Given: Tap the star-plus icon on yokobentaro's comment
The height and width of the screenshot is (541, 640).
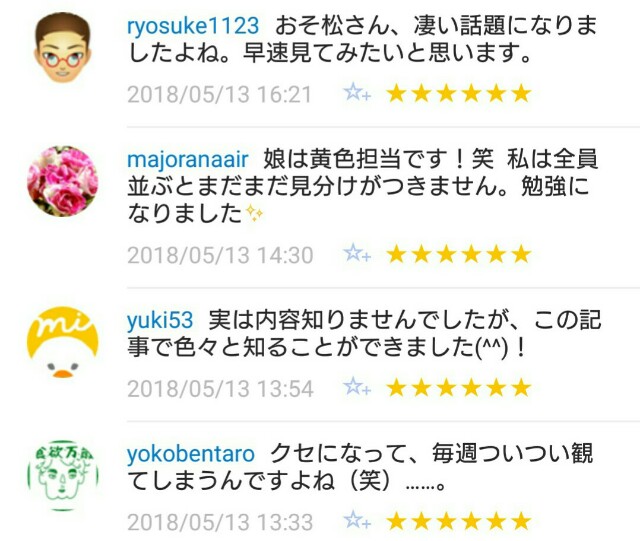Looking at the screenshot, I should [356, 521].
